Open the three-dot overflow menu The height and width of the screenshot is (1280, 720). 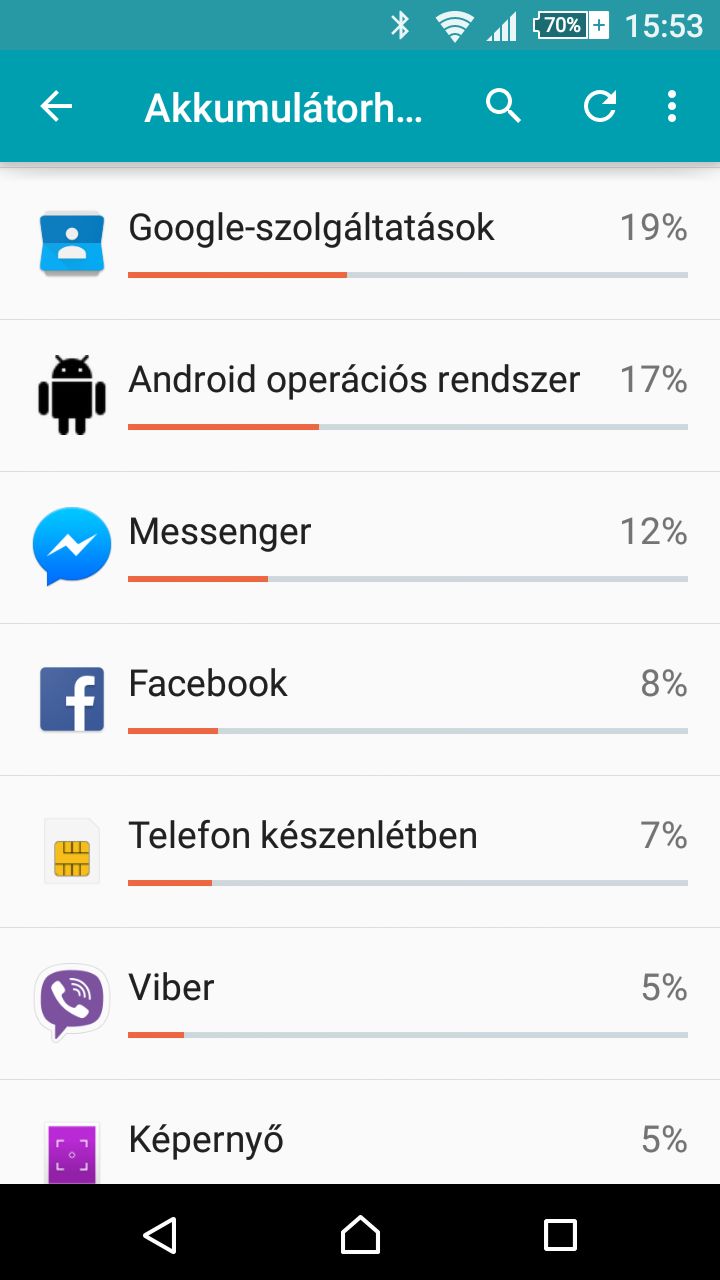[x=672, y=106]
